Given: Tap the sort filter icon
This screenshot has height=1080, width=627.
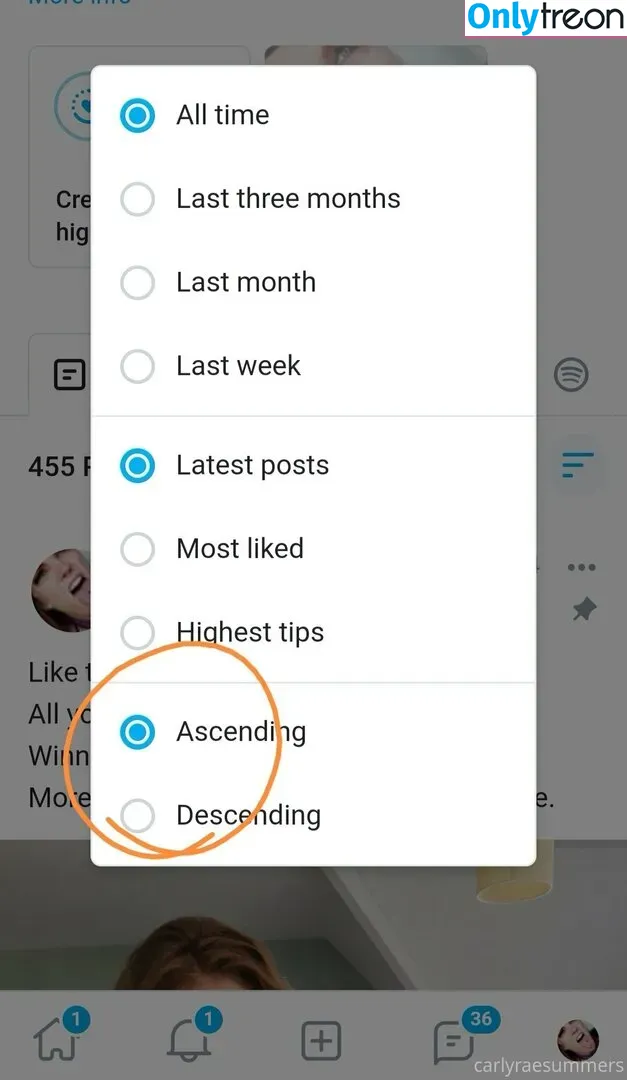Looking at the screenshot, I should point(578,465).
